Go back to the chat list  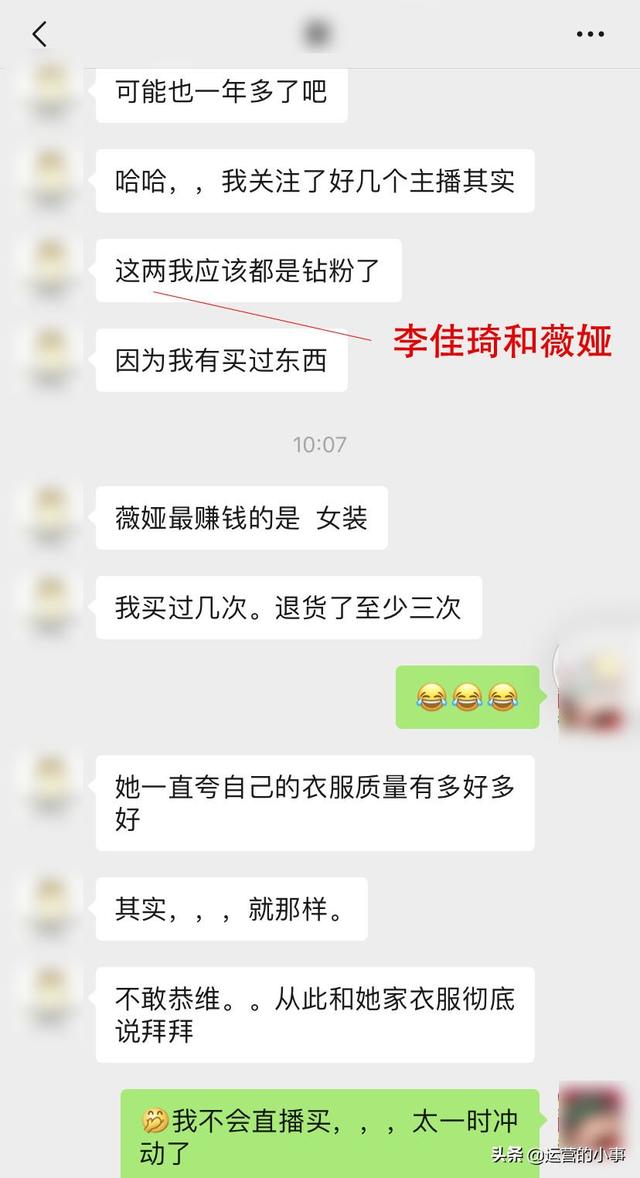pos(39,34)
